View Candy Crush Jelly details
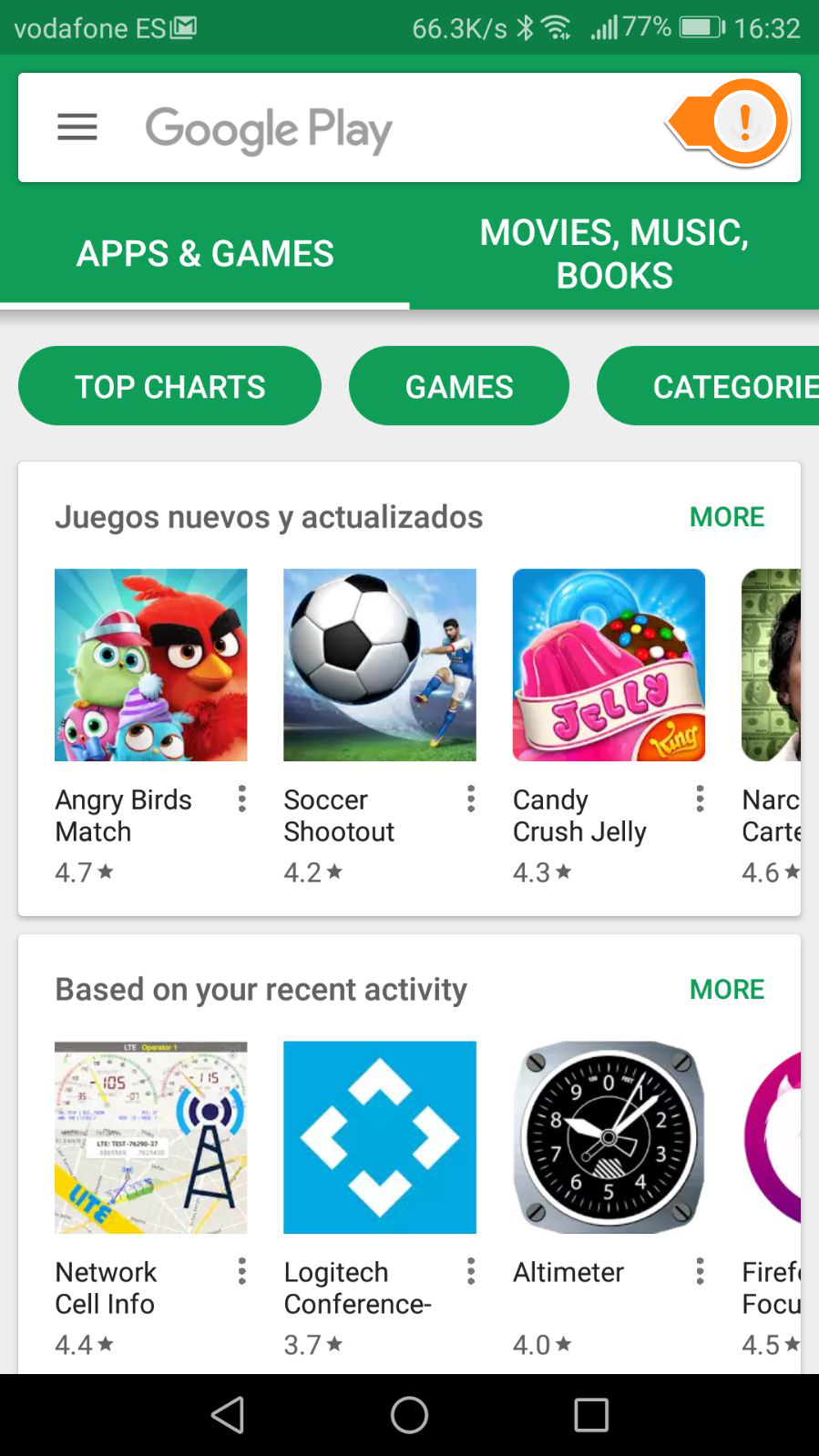This screenshot has width=819, height=1456. coord(609,665)
